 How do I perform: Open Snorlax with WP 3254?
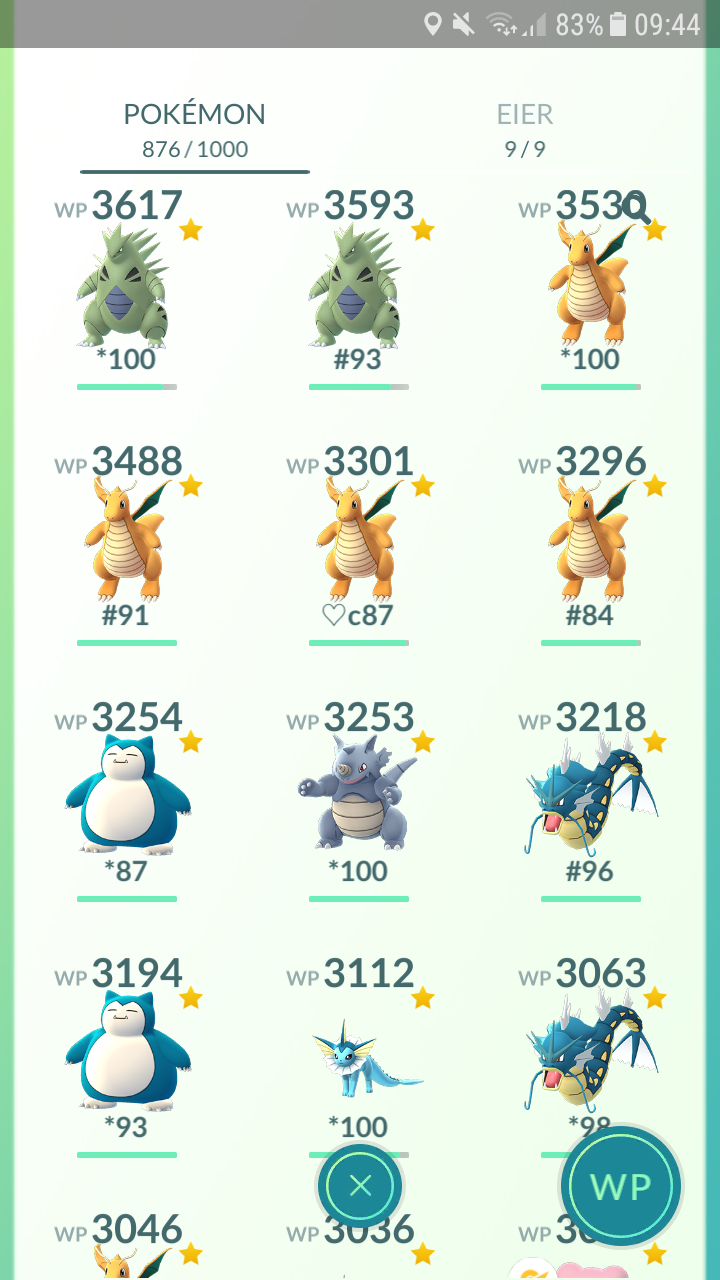click(x=127, y=800)
